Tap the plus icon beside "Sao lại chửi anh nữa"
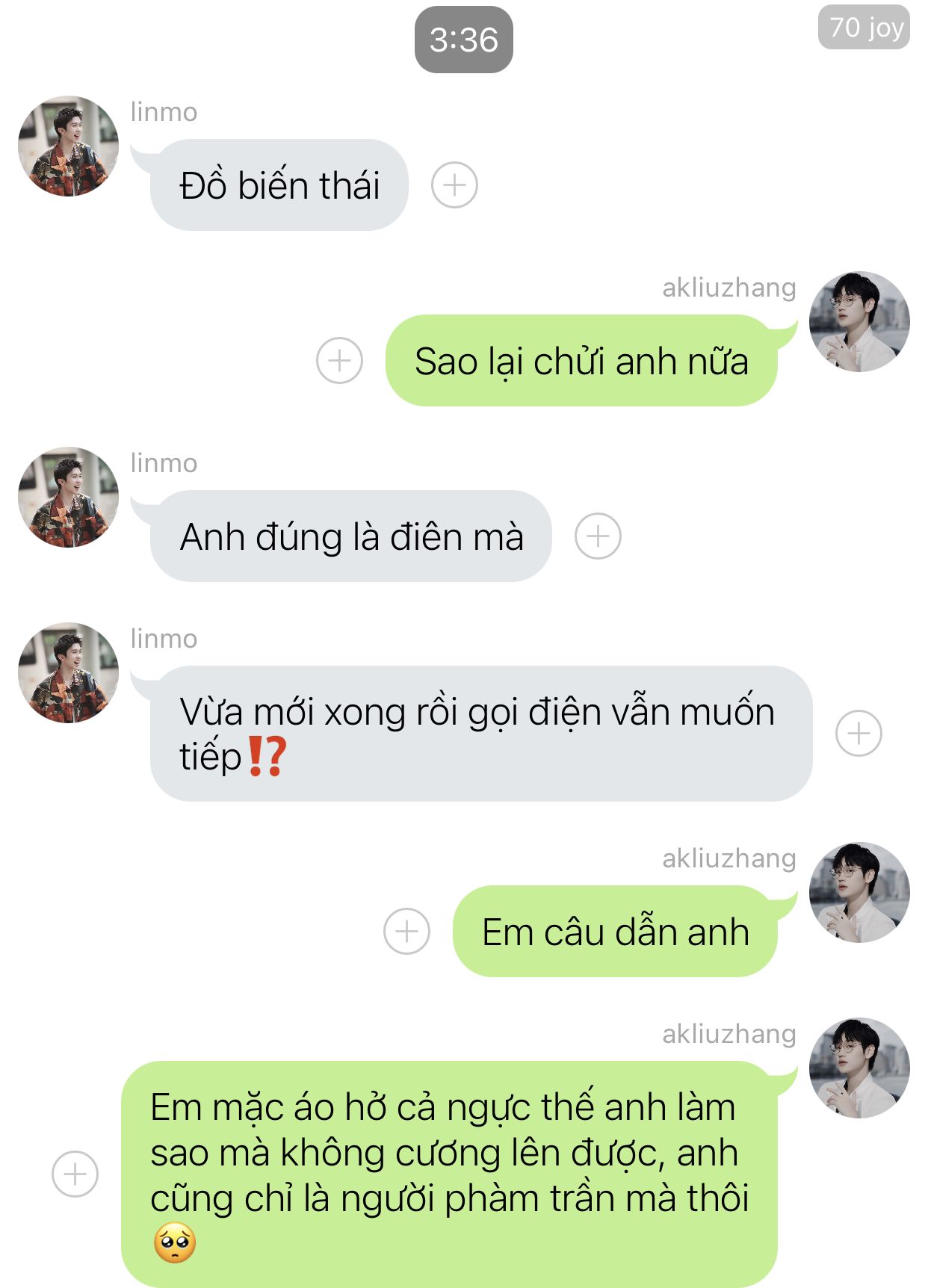This screenshot has height=1288, width=928. (339, 360)
